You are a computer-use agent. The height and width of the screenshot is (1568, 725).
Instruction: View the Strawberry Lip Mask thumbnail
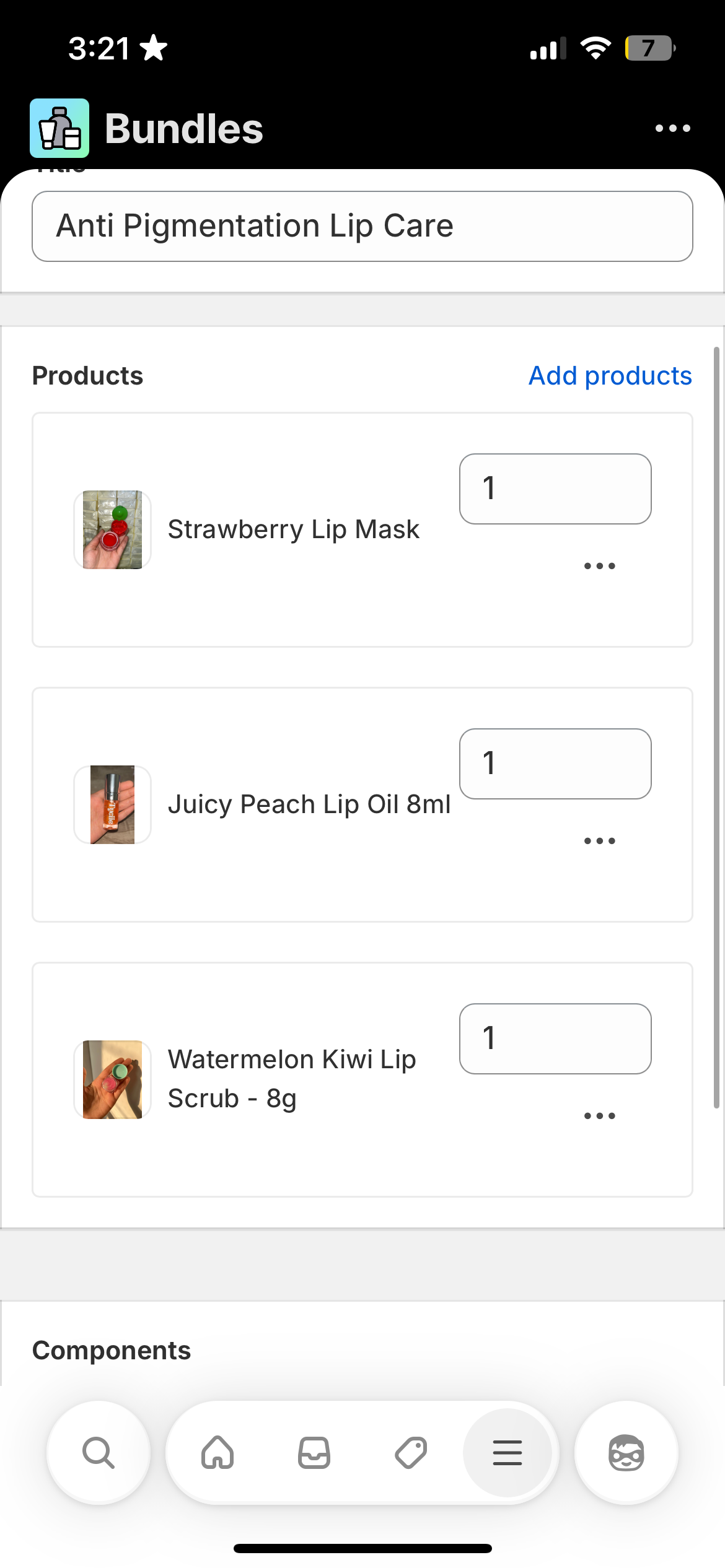[x=112, y=529]
